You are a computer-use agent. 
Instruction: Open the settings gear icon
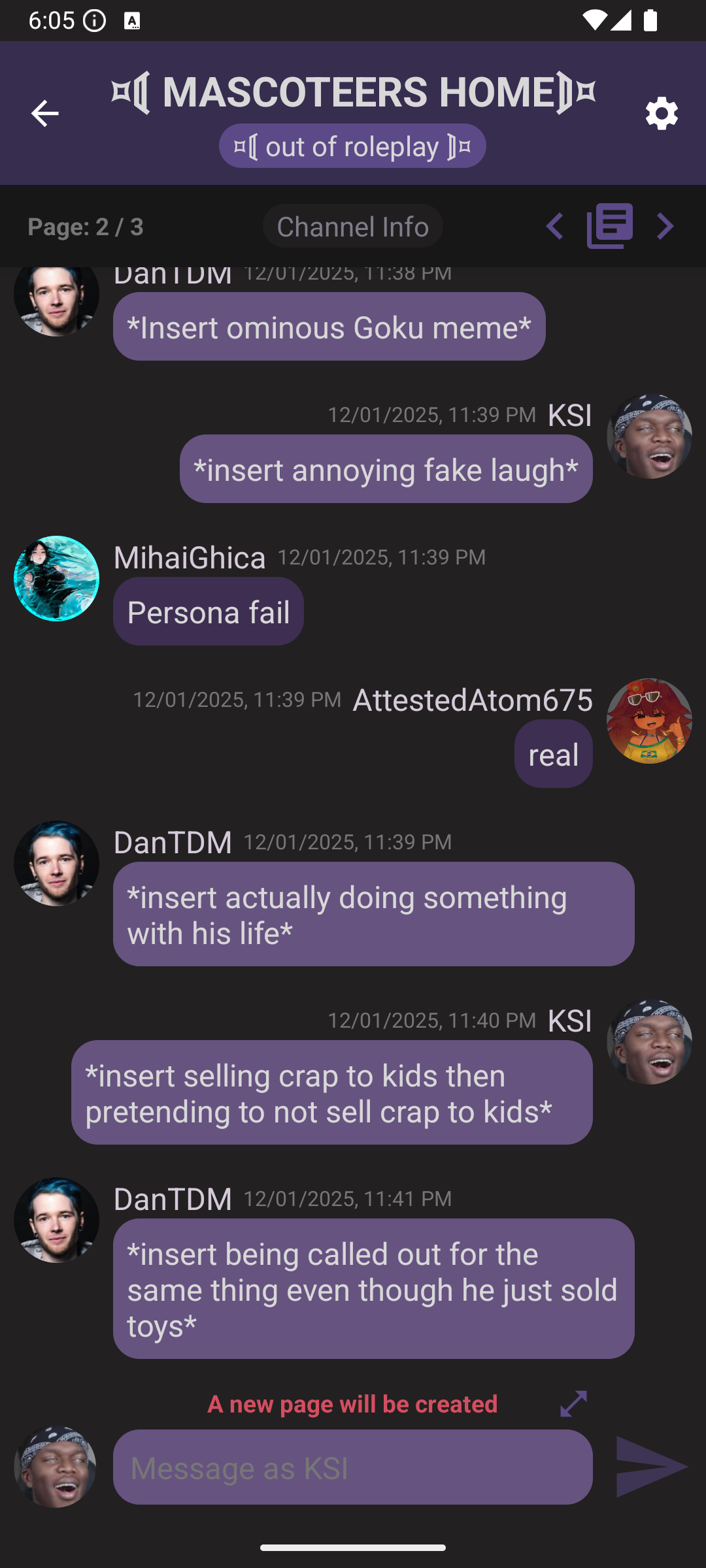[x=662, y=114]
